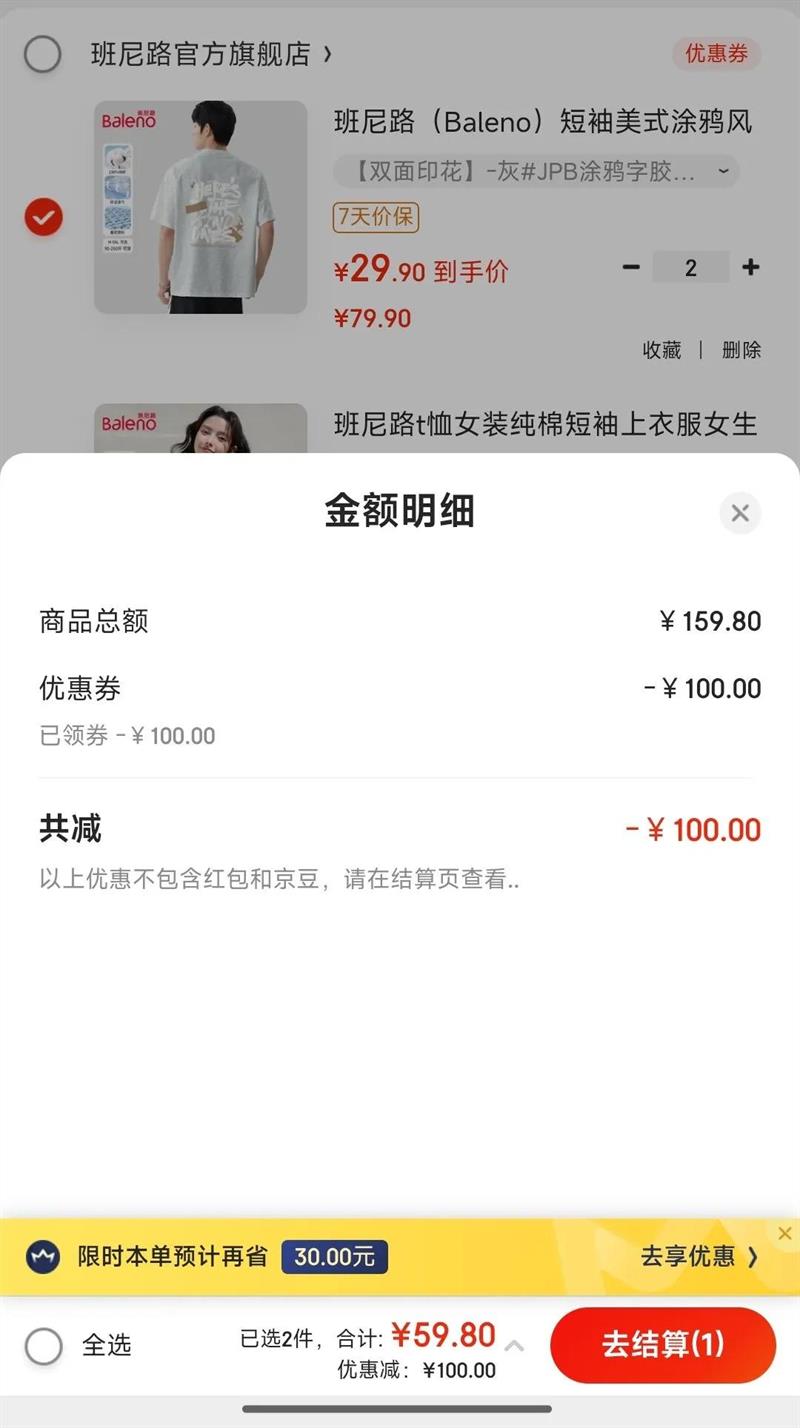Move the 涂鸦风 T-shirt to 收藏
Image resolution: width=800 pixels, height=1428 pixels.
(x=661, y=350)
